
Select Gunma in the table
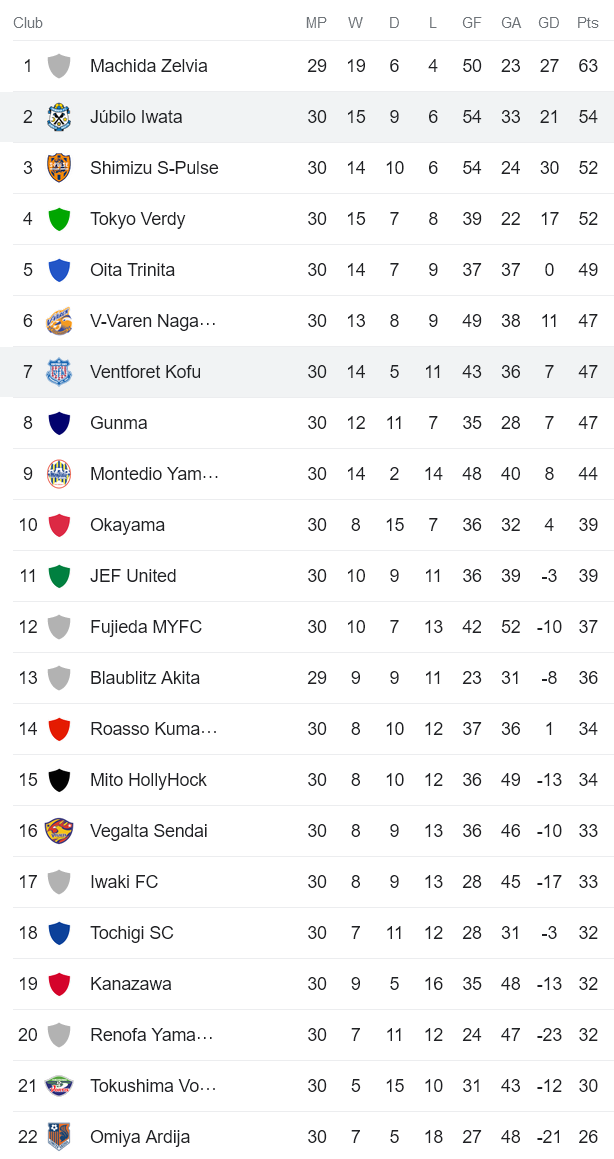point(118,423)
